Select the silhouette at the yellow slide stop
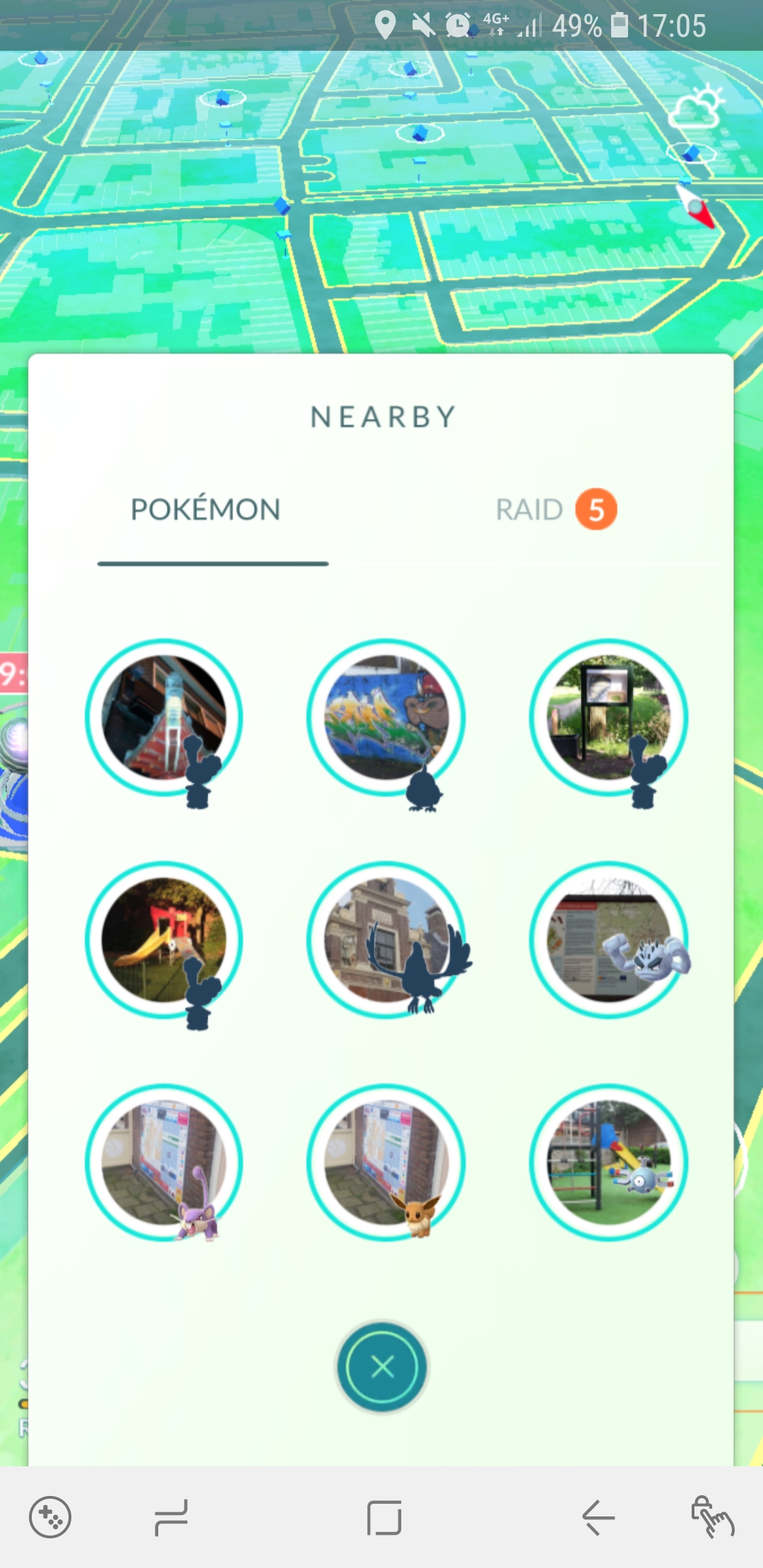Image resolution: width=763 pixels, height=1568 pixels. 164,939
